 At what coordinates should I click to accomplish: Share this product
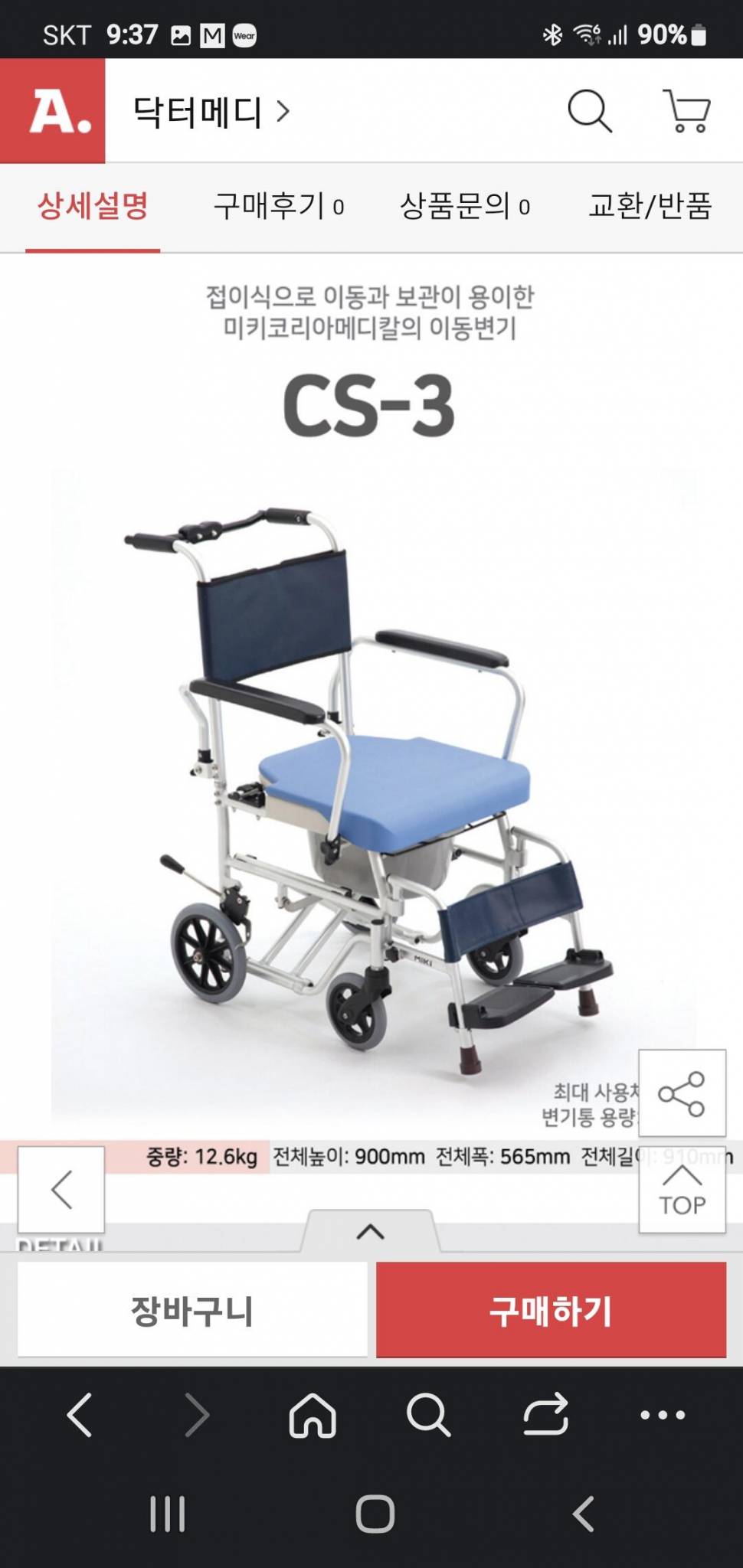point(682,1093)
